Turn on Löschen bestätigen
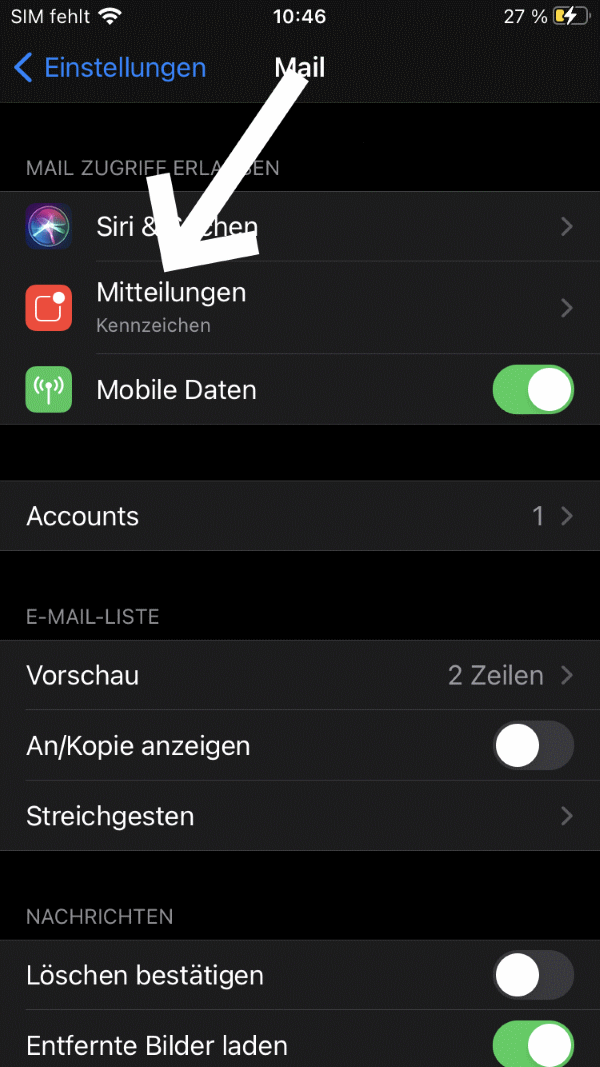This screenshot has width=600, height=1067. (533, 975)
